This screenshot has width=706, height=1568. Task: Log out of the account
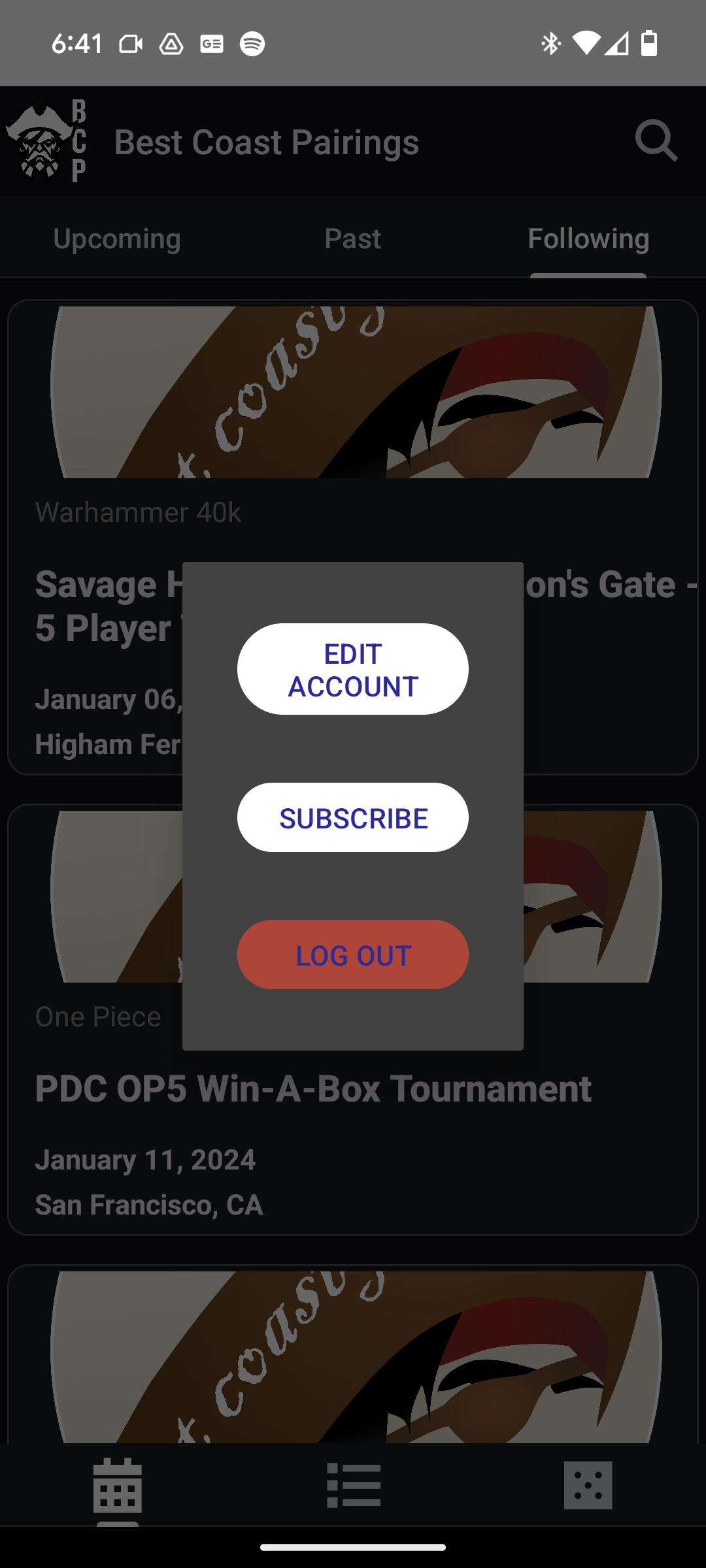(352, 955)
